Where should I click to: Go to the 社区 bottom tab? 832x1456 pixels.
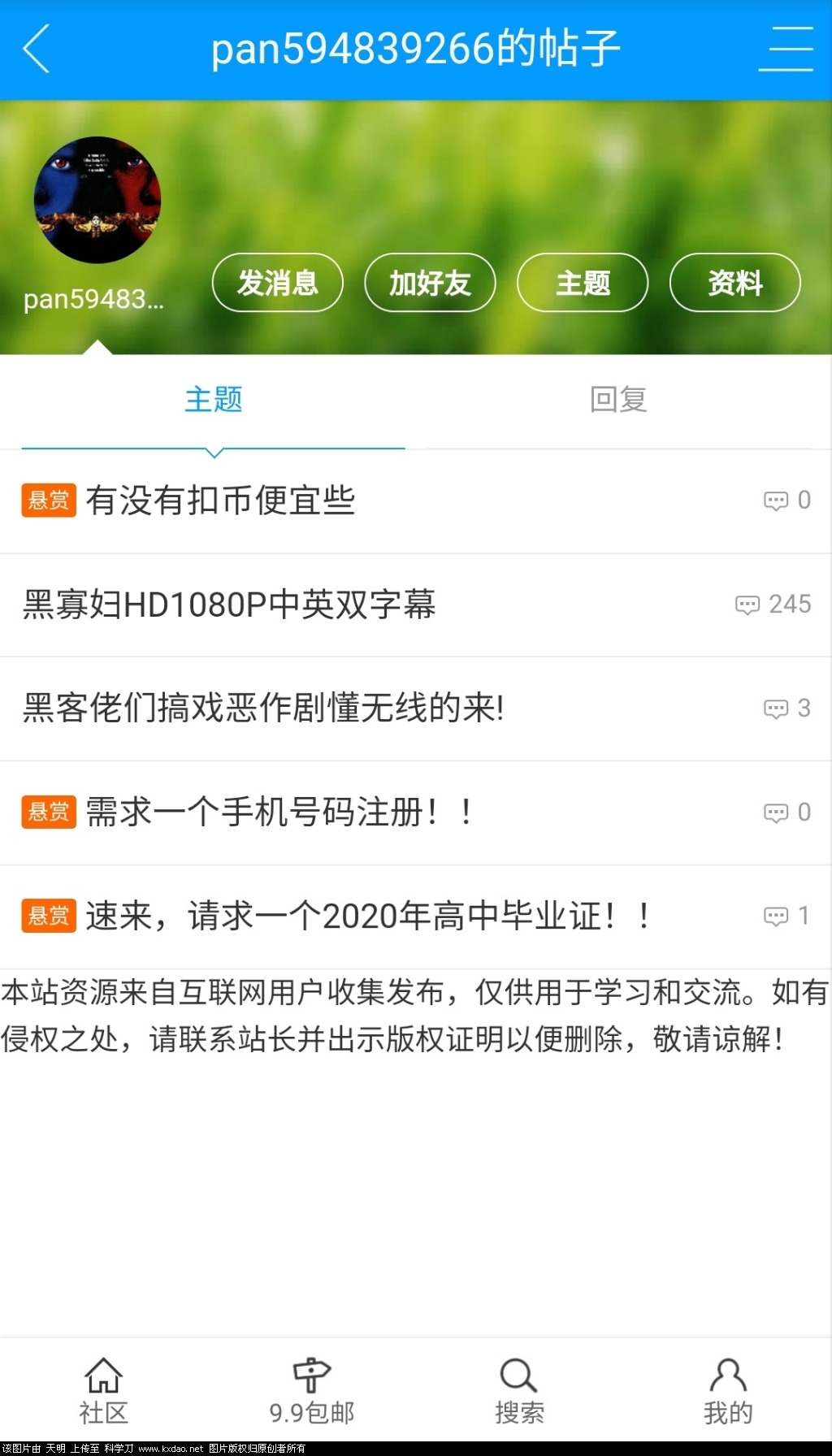click(x=103, y=1391)
